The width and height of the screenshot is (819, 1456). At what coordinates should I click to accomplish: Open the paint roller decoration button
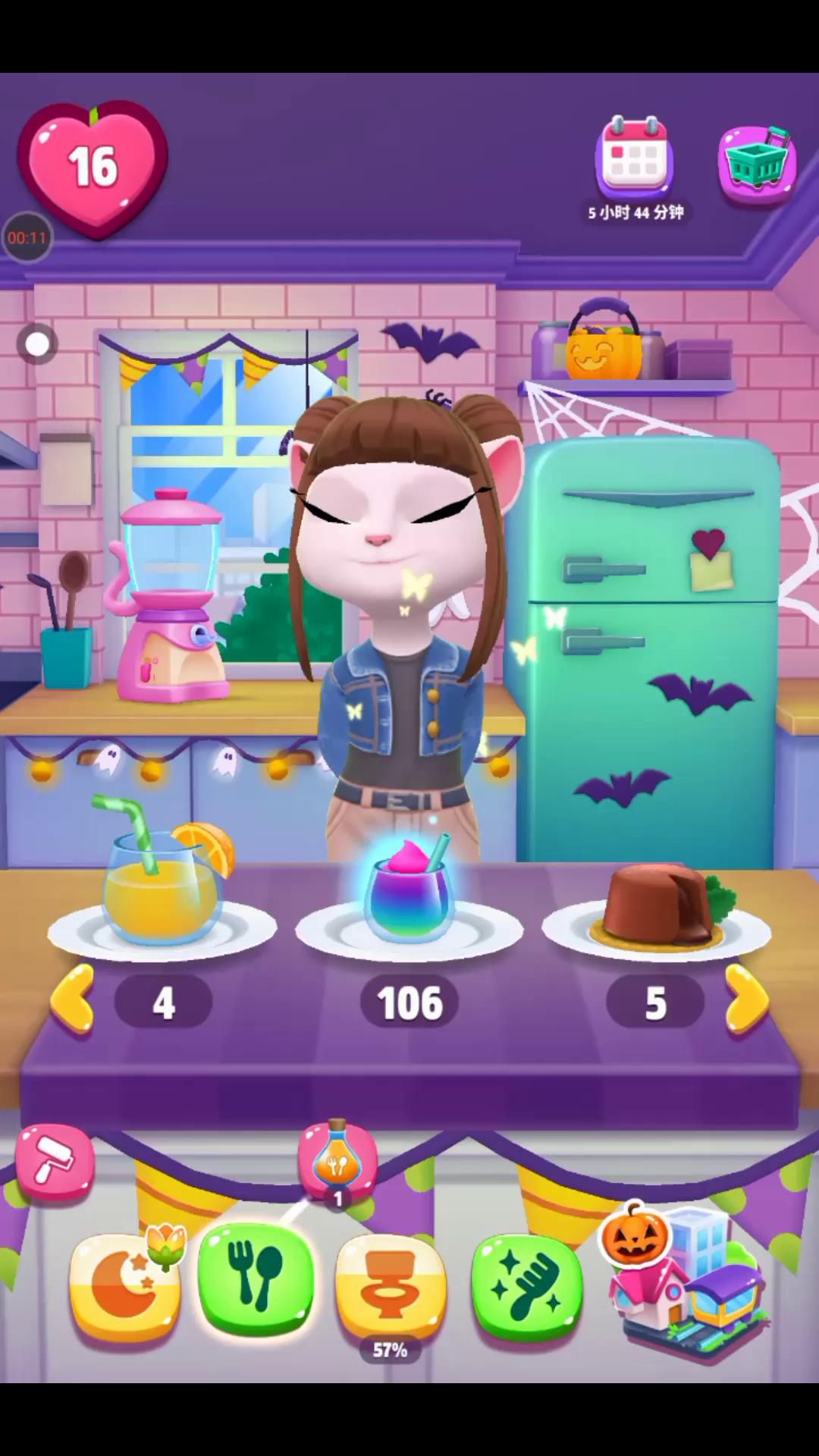55,1164
